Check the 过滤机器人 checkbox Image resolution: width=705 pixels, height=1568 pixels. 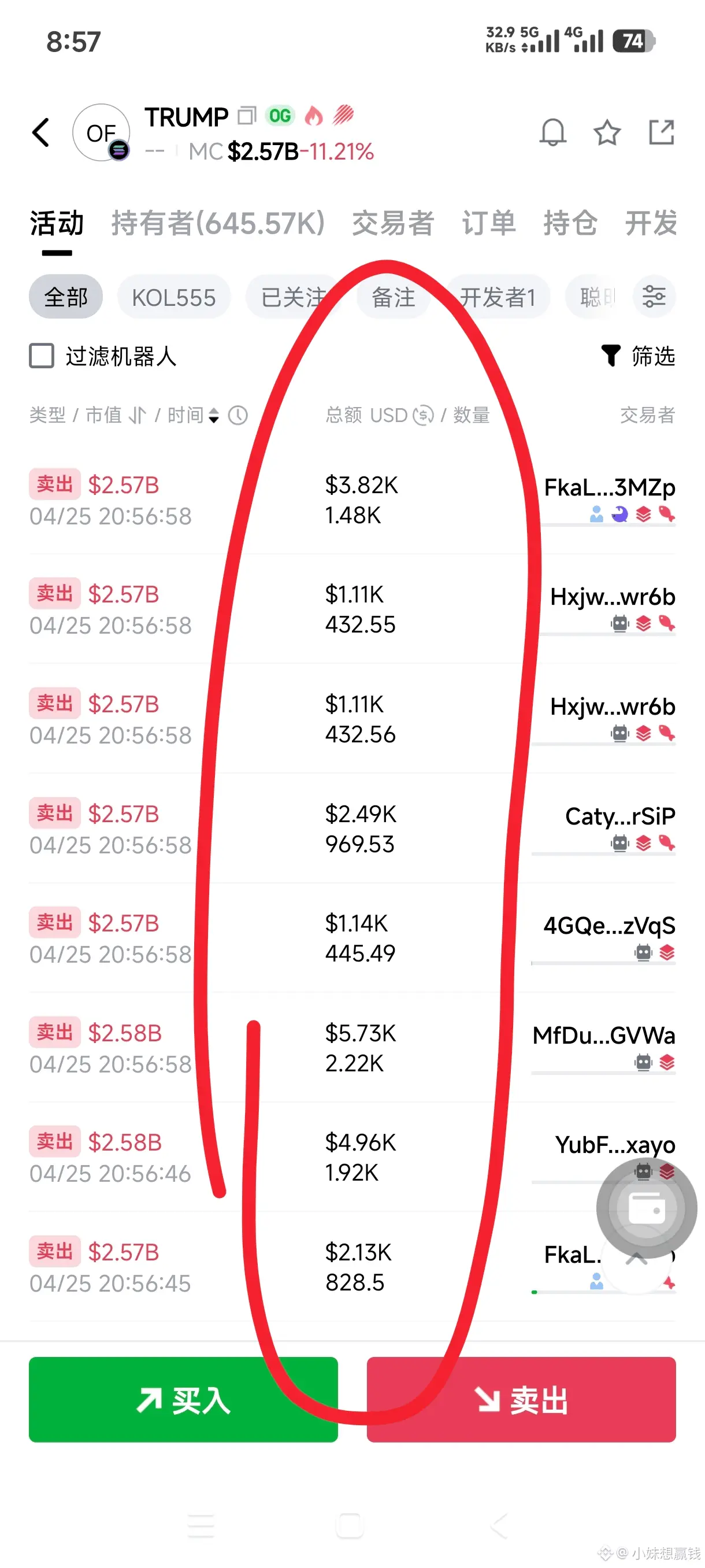coord(42,356)
